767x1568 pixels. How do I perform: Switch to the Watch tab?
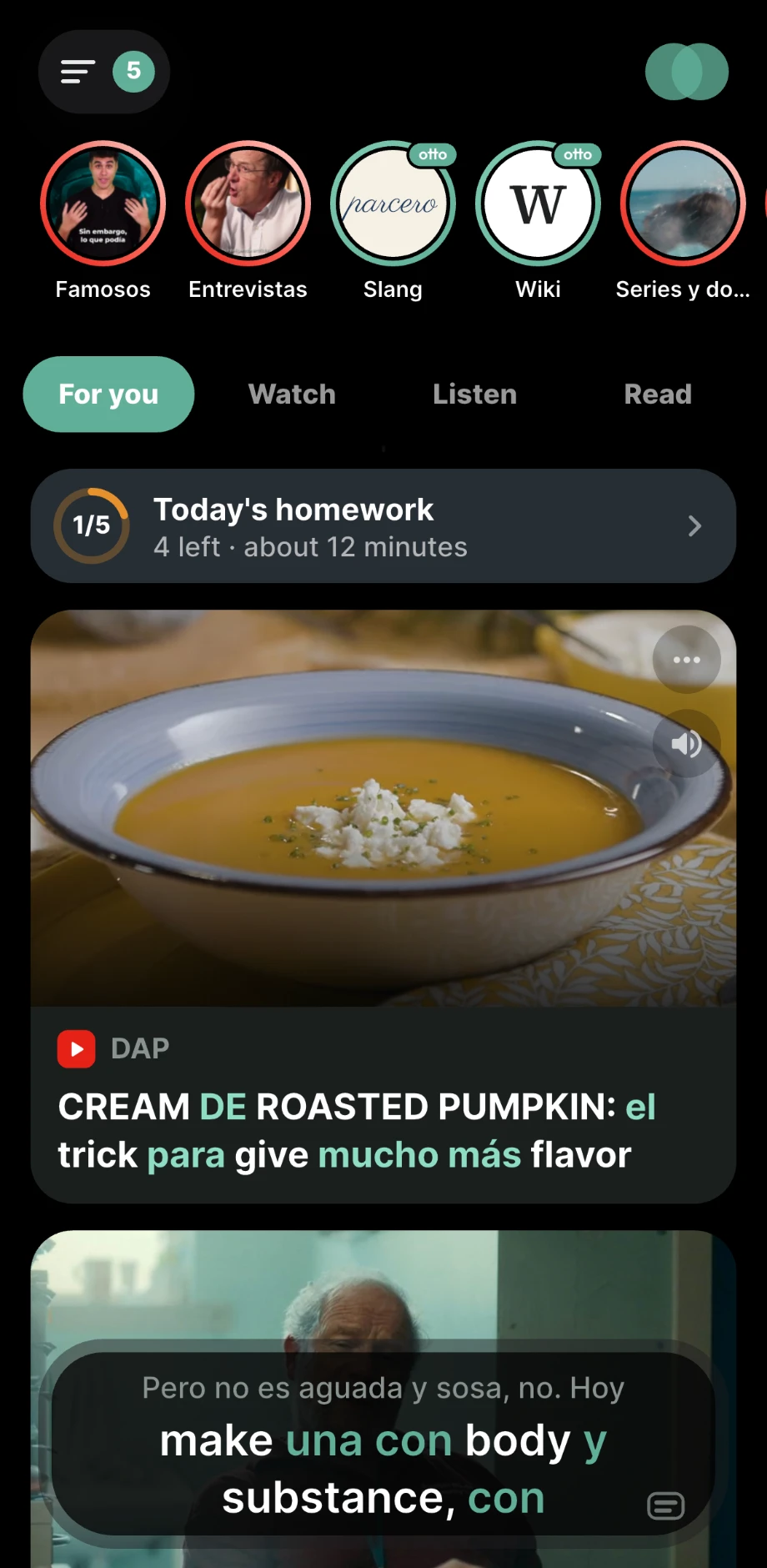pyautogui.click(x=292, y=395)
